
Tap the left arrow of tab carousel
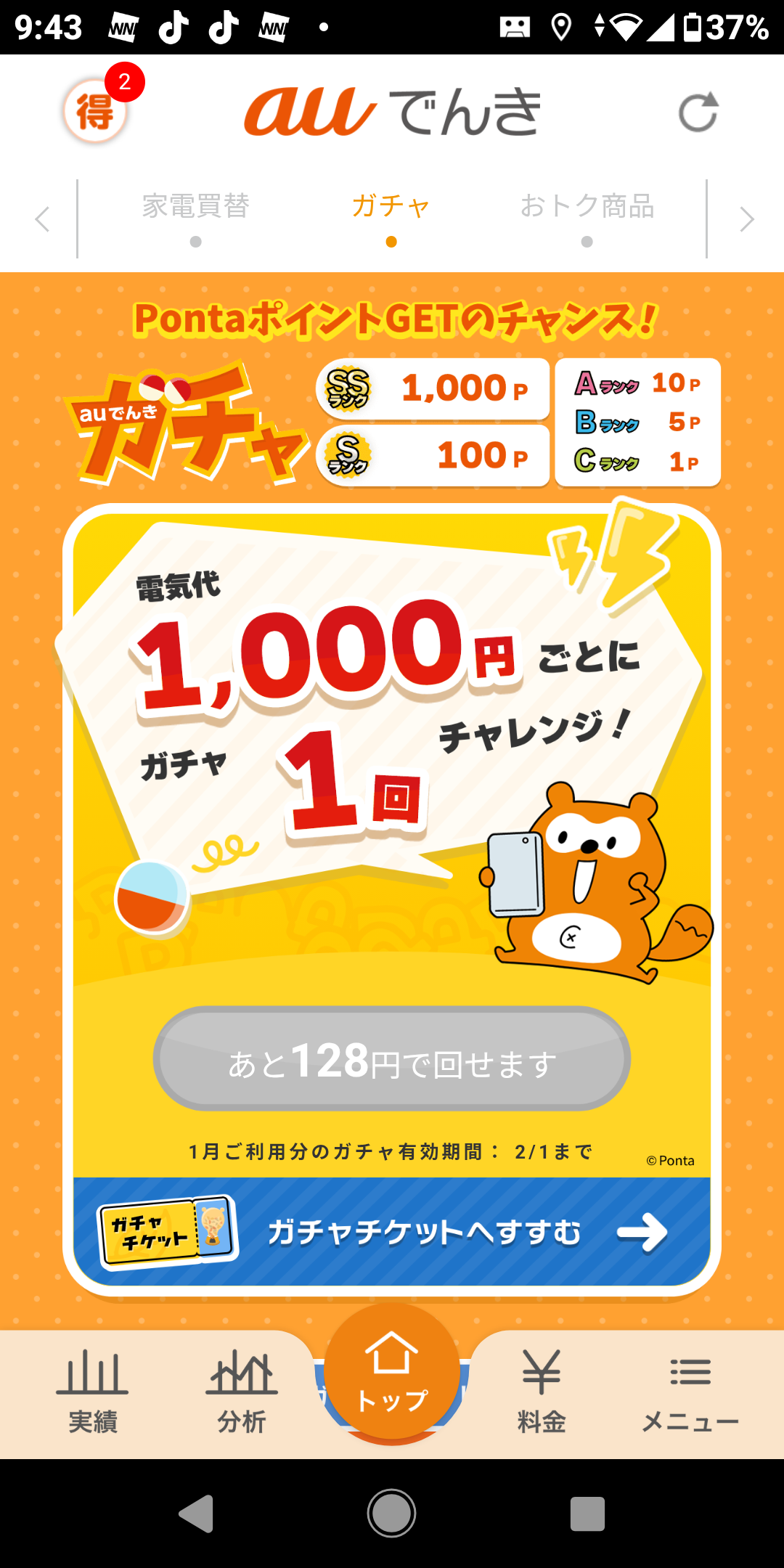pos(42,219)
